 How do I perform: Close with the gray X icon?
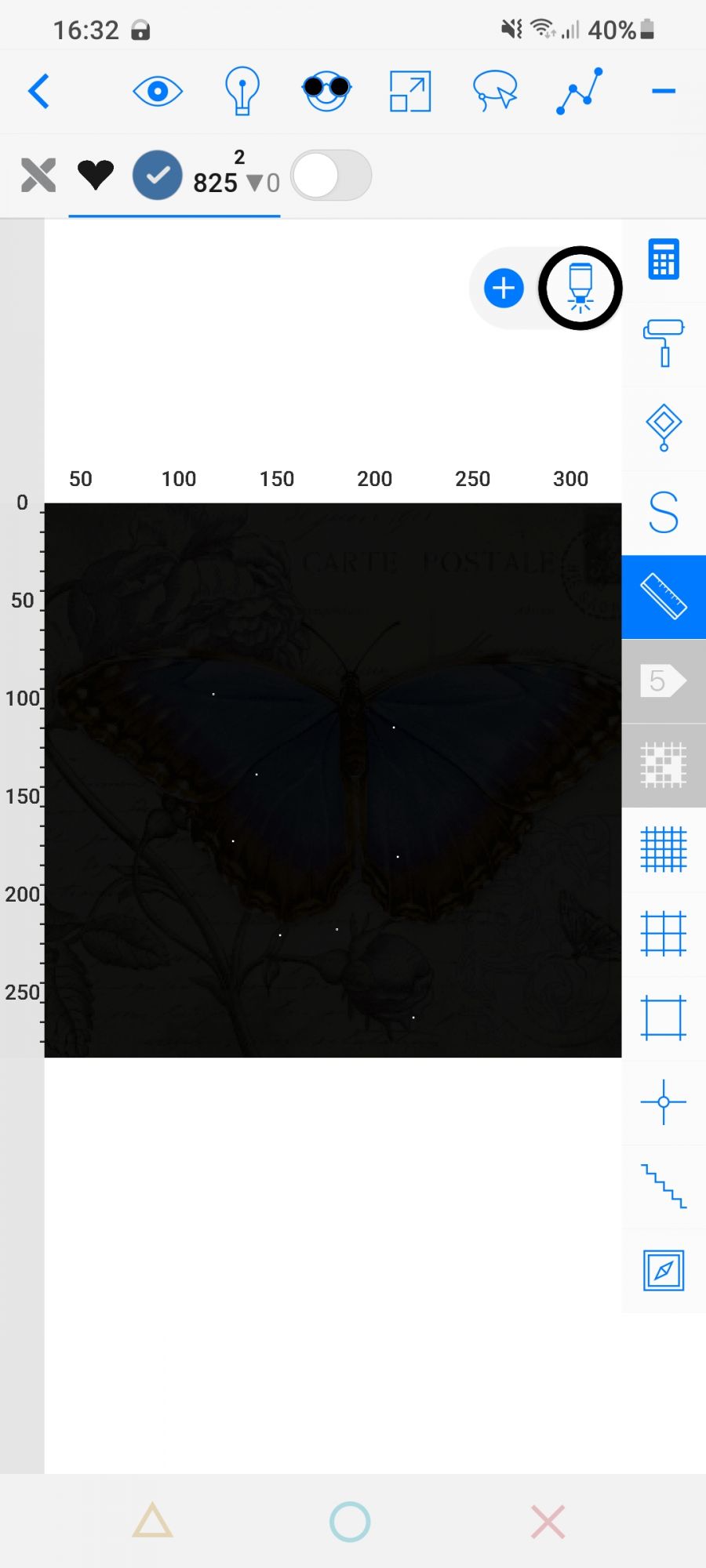[38, 175]
